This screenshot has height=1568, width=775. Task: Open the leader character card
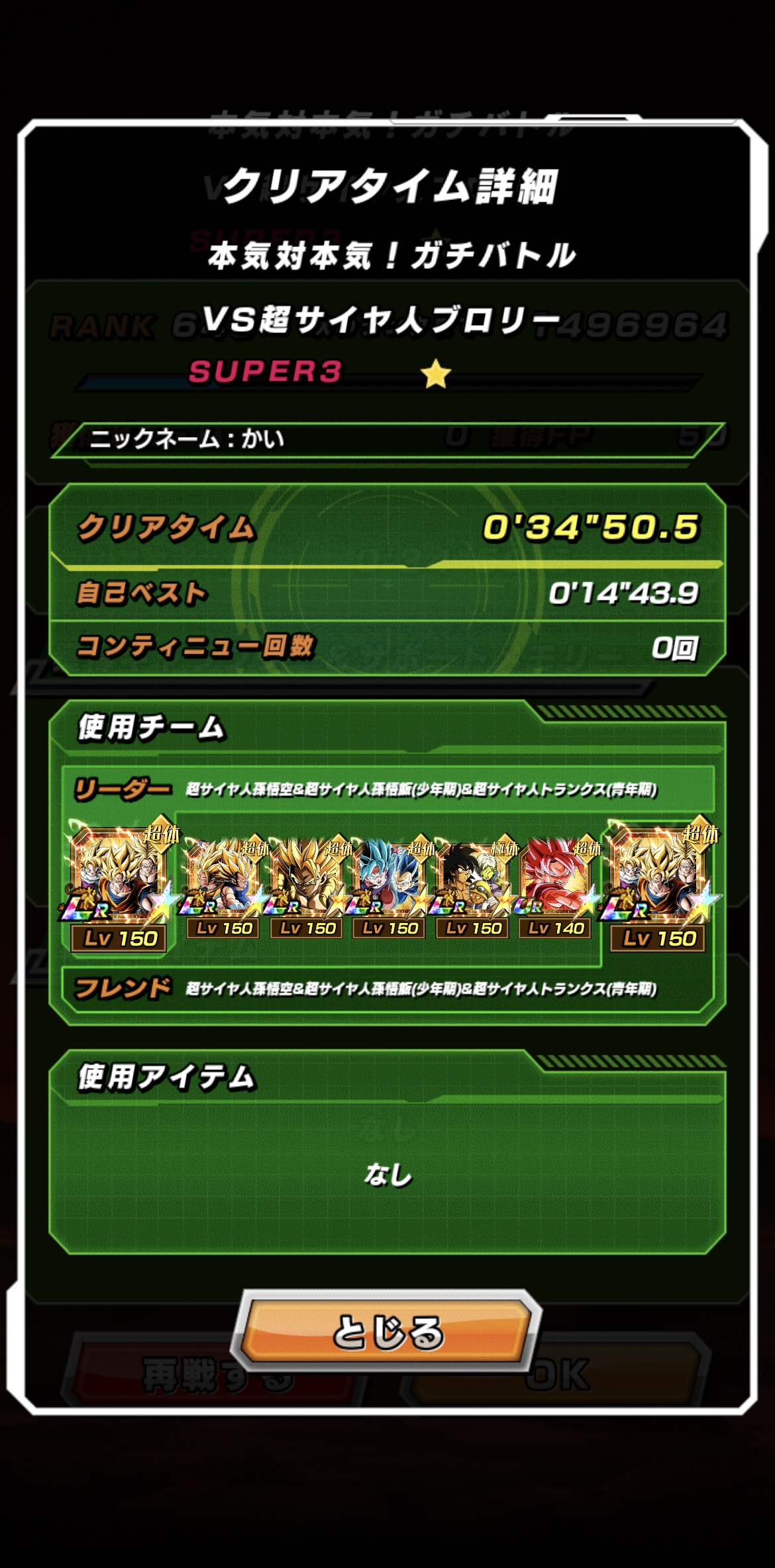tap(119, 885)
